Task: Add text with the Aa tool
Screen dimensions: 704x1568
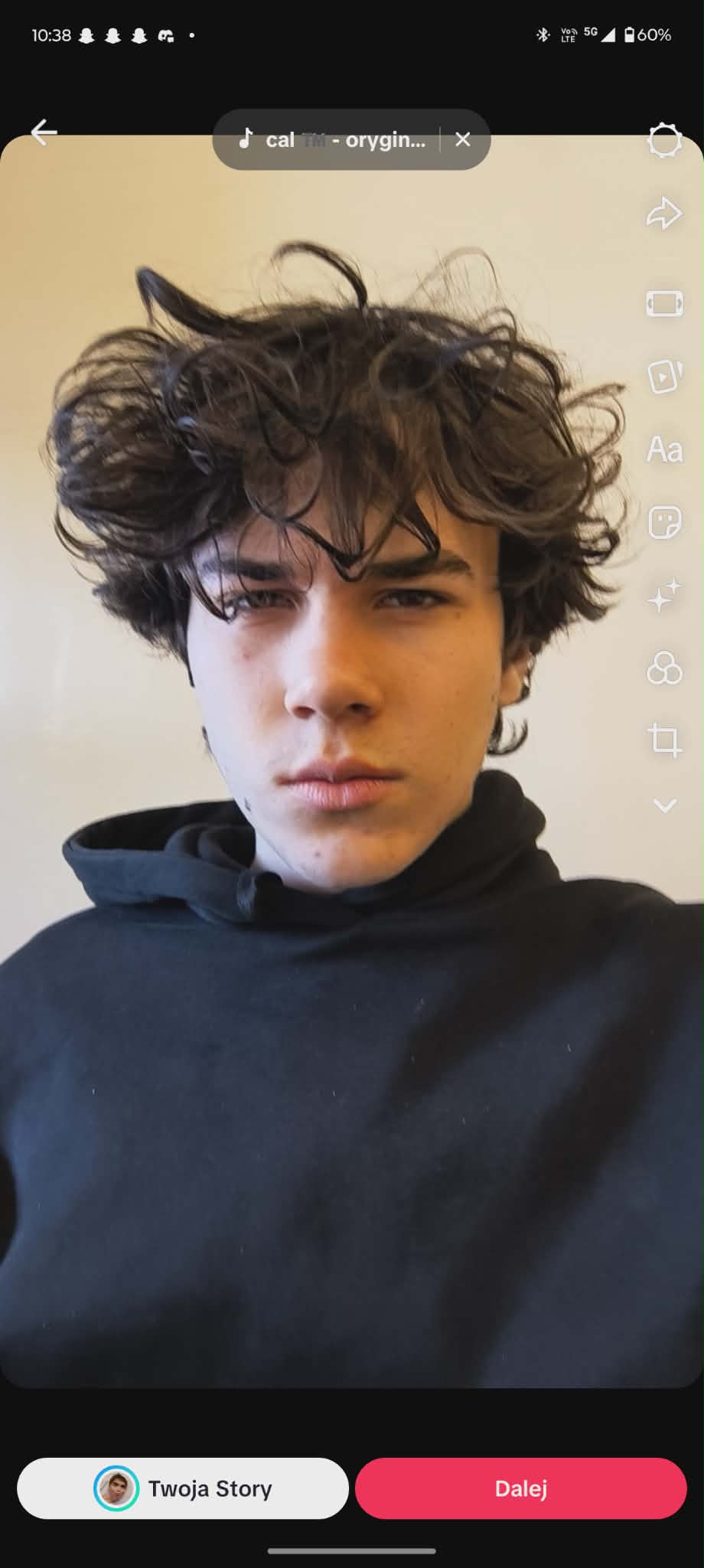Action: click(663, 449)
